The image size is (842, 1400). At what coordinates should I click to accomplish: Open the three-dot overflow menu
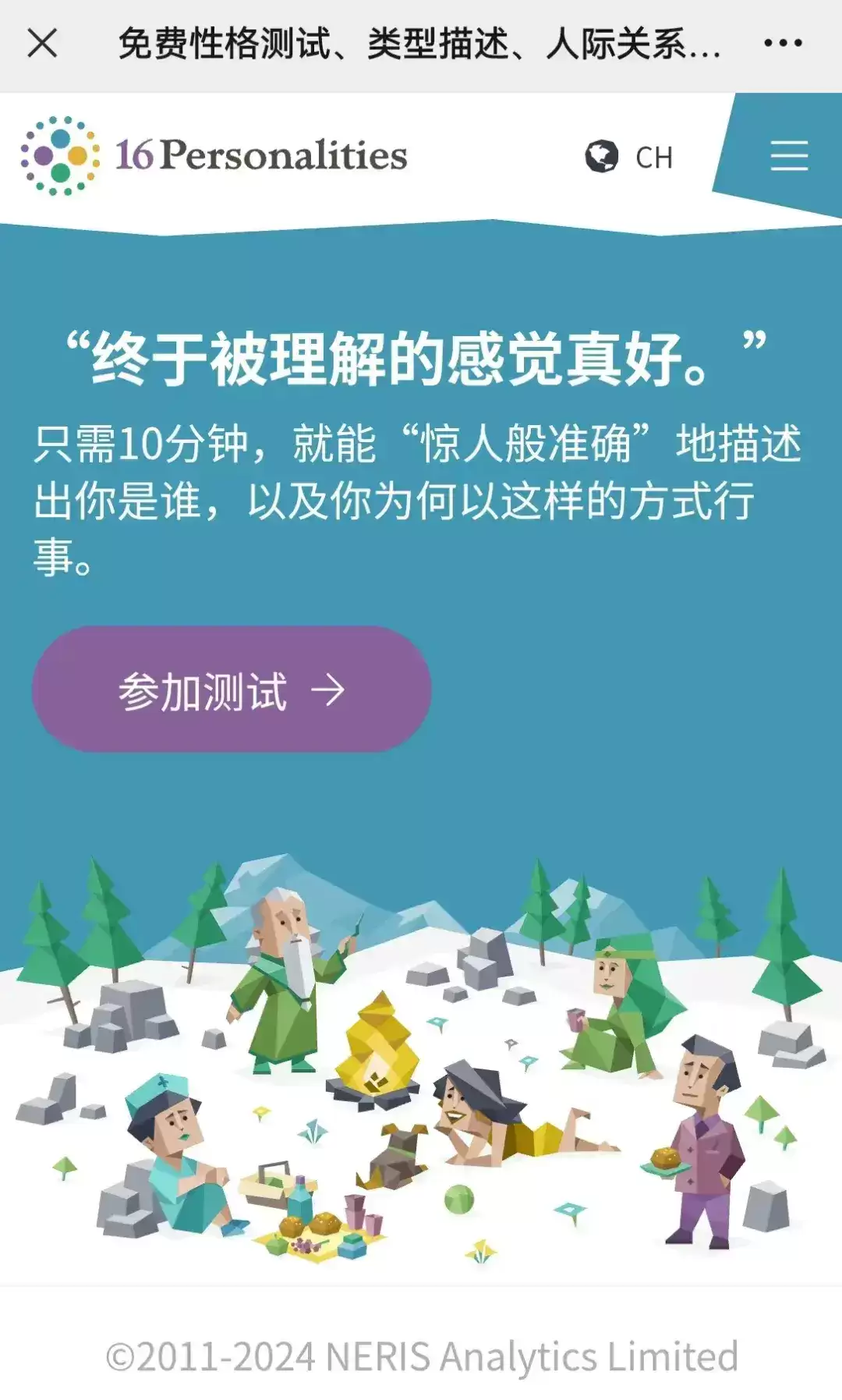[x=783, y=44]
